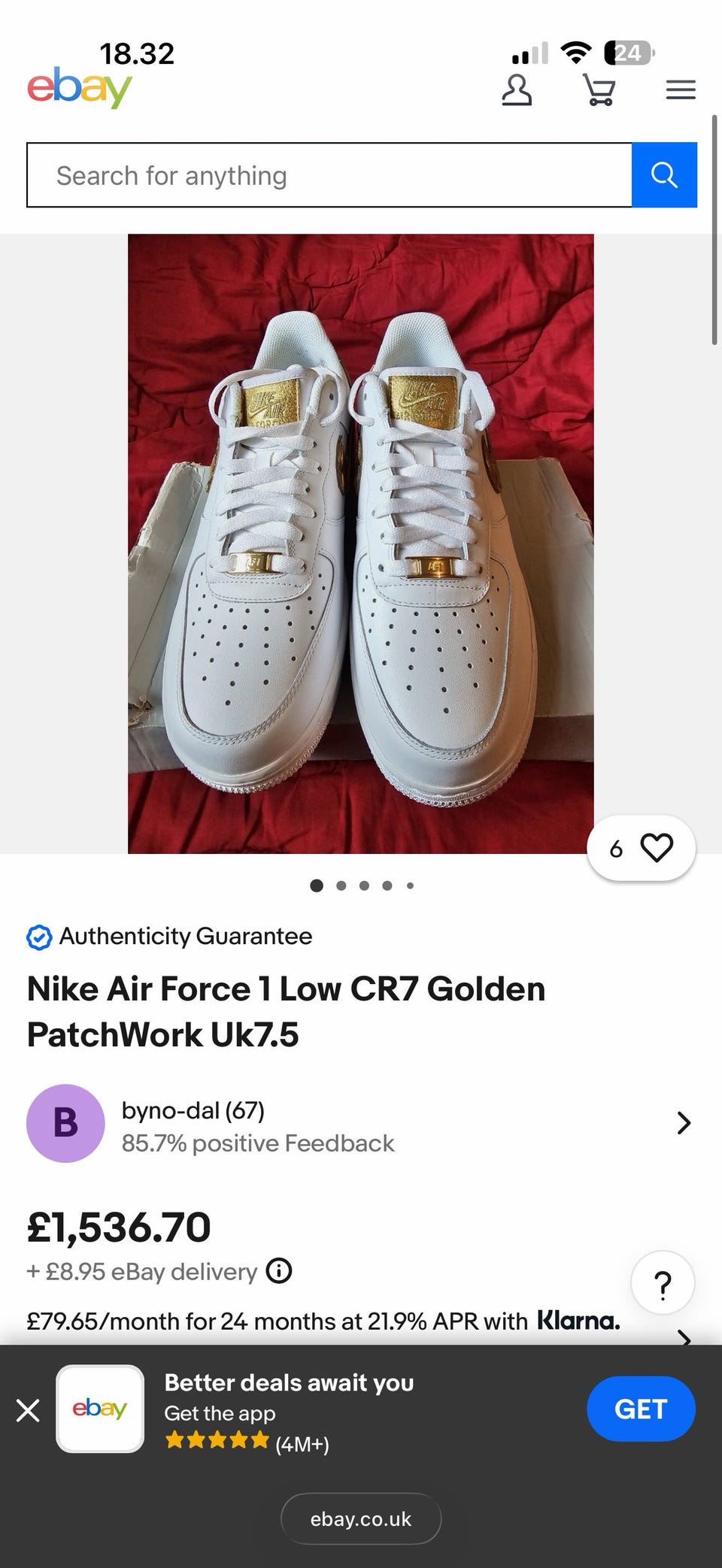
Task: View the shopping cart
Action: tap(599, 90)
